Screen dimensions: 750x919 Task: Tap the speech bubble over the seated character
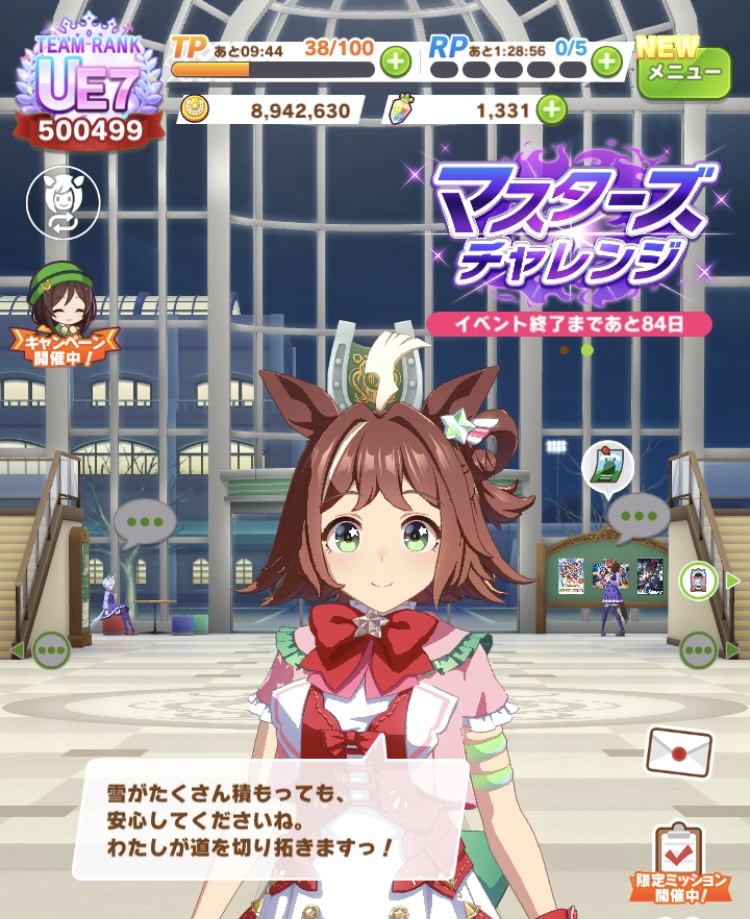(144, 521)
